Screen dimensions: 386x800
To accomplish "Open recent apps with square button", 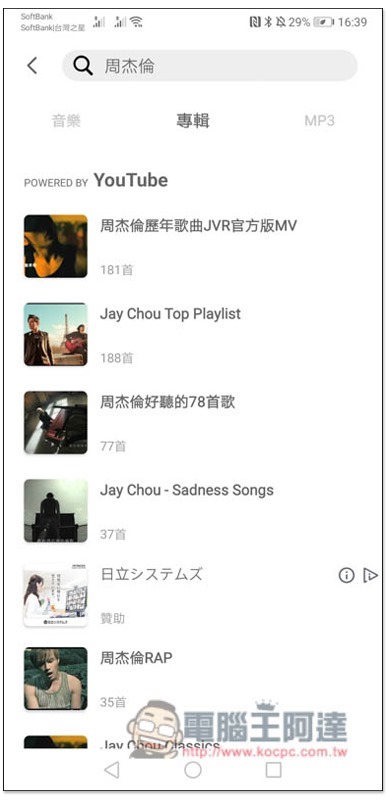I will tap(273, 769).
